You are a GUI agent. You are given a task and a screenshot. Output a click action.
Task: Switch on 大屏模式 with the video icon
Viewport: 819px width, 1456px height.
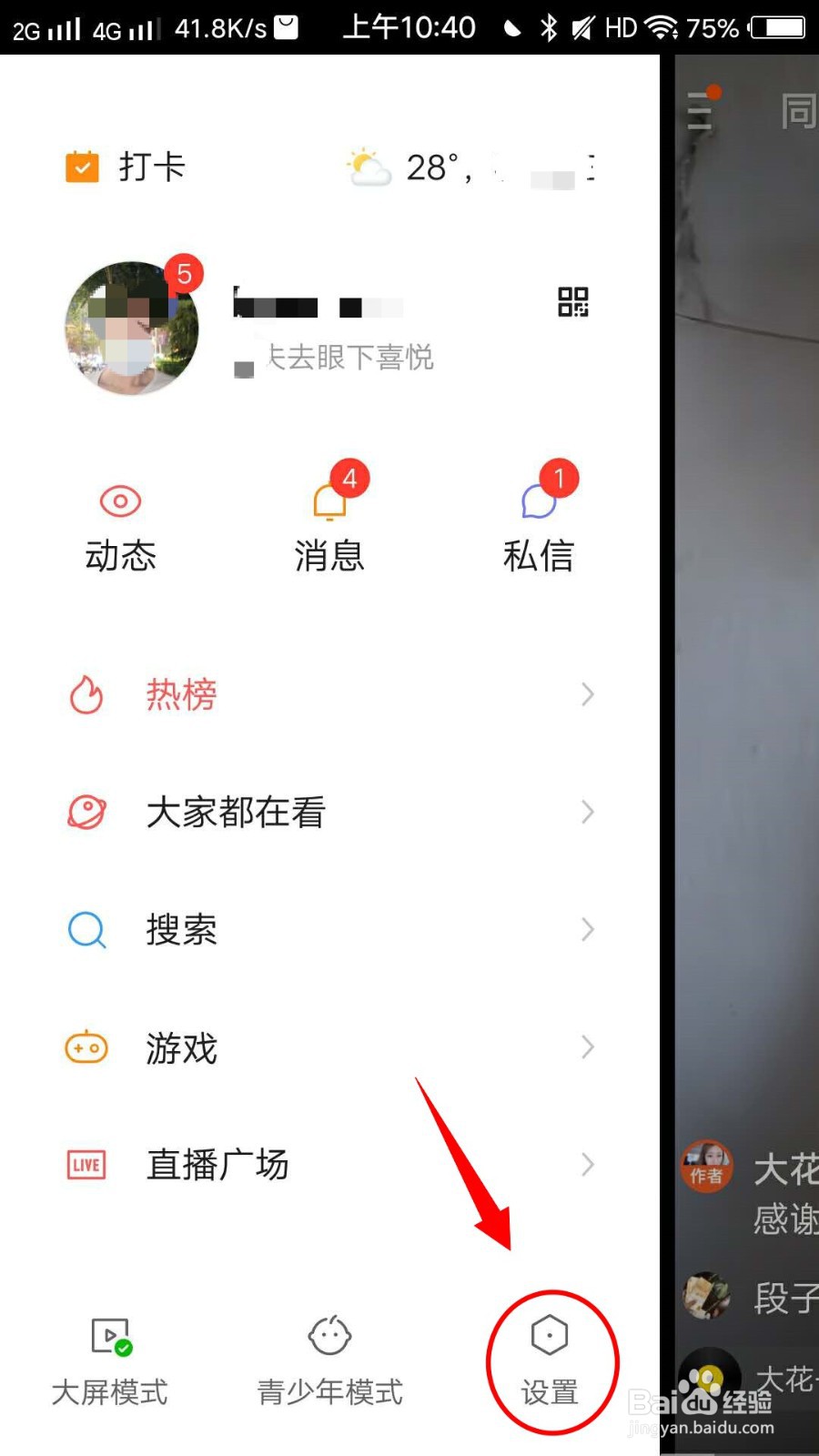point(108,1336)
